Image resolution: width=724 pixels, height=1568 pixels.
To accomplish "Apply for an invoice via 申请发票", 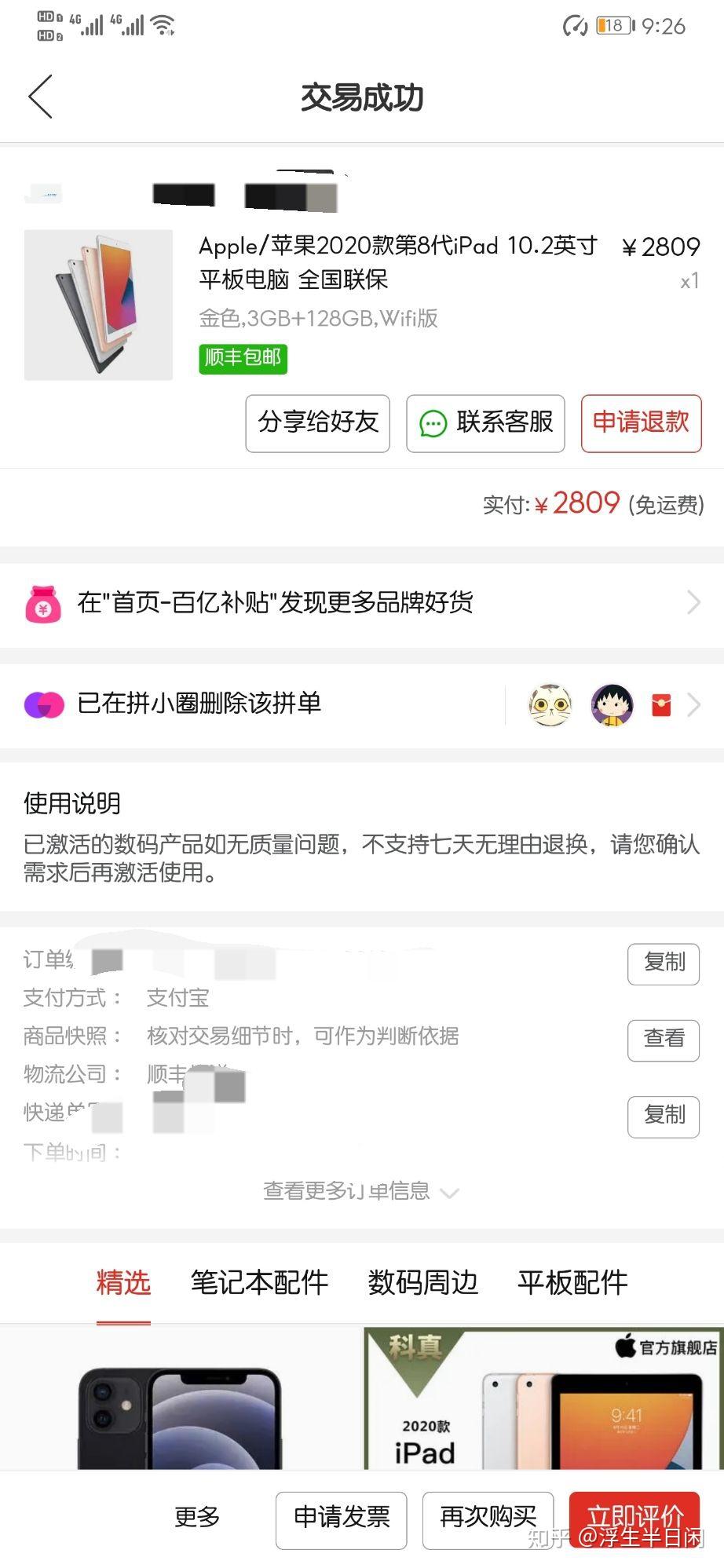I will pyautogui.click(x=341, y=1519).
